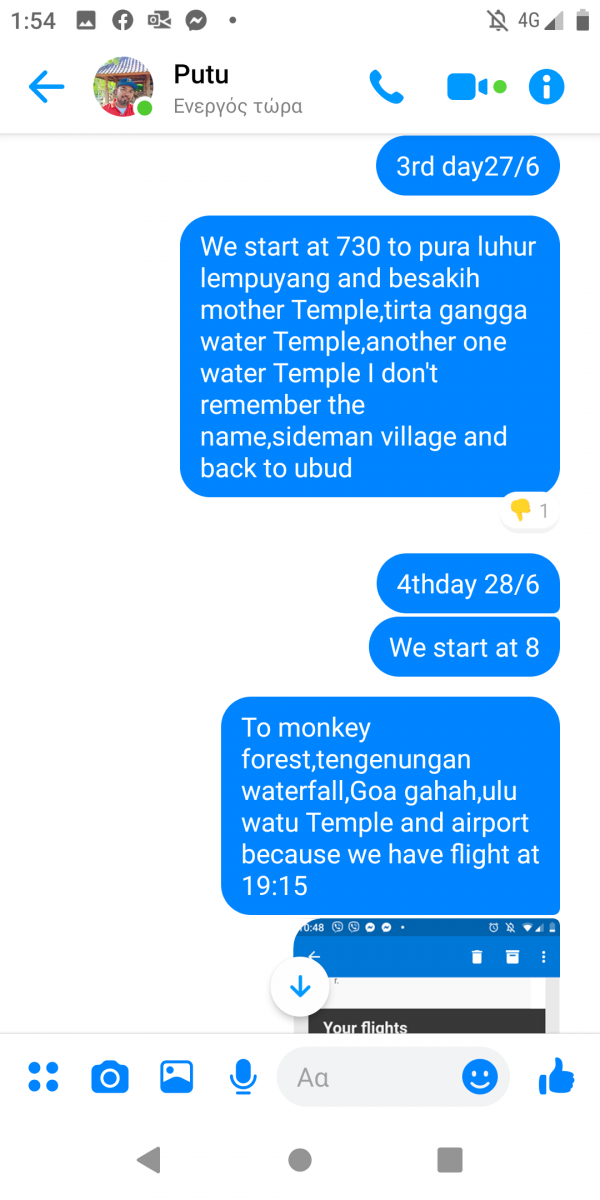This screenshot has width=600, height=1200.
Task: View the thumbs-down reaction on the message
Action: click(x=529, y=511)
